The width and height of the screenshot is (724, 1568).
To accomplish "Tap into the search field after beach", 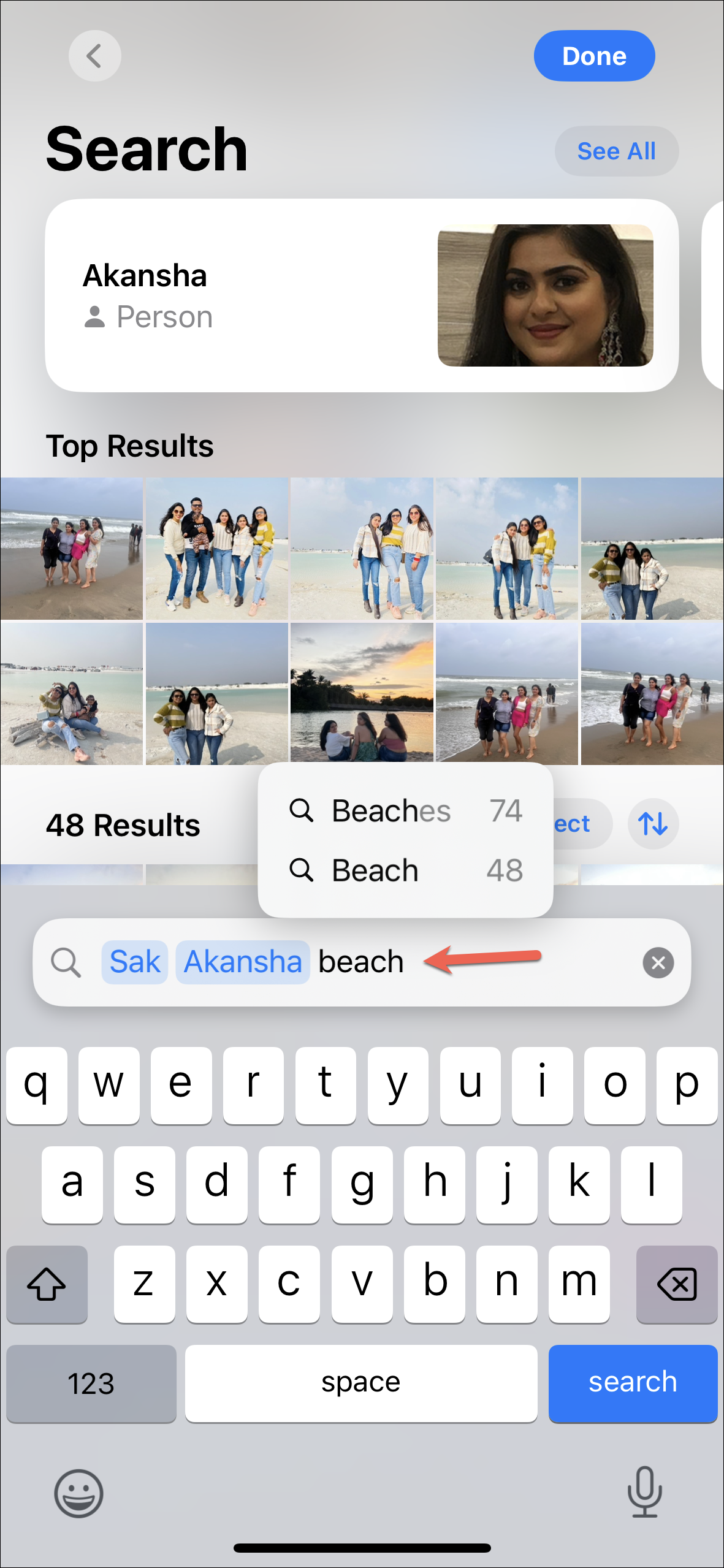I will [521, 962].
